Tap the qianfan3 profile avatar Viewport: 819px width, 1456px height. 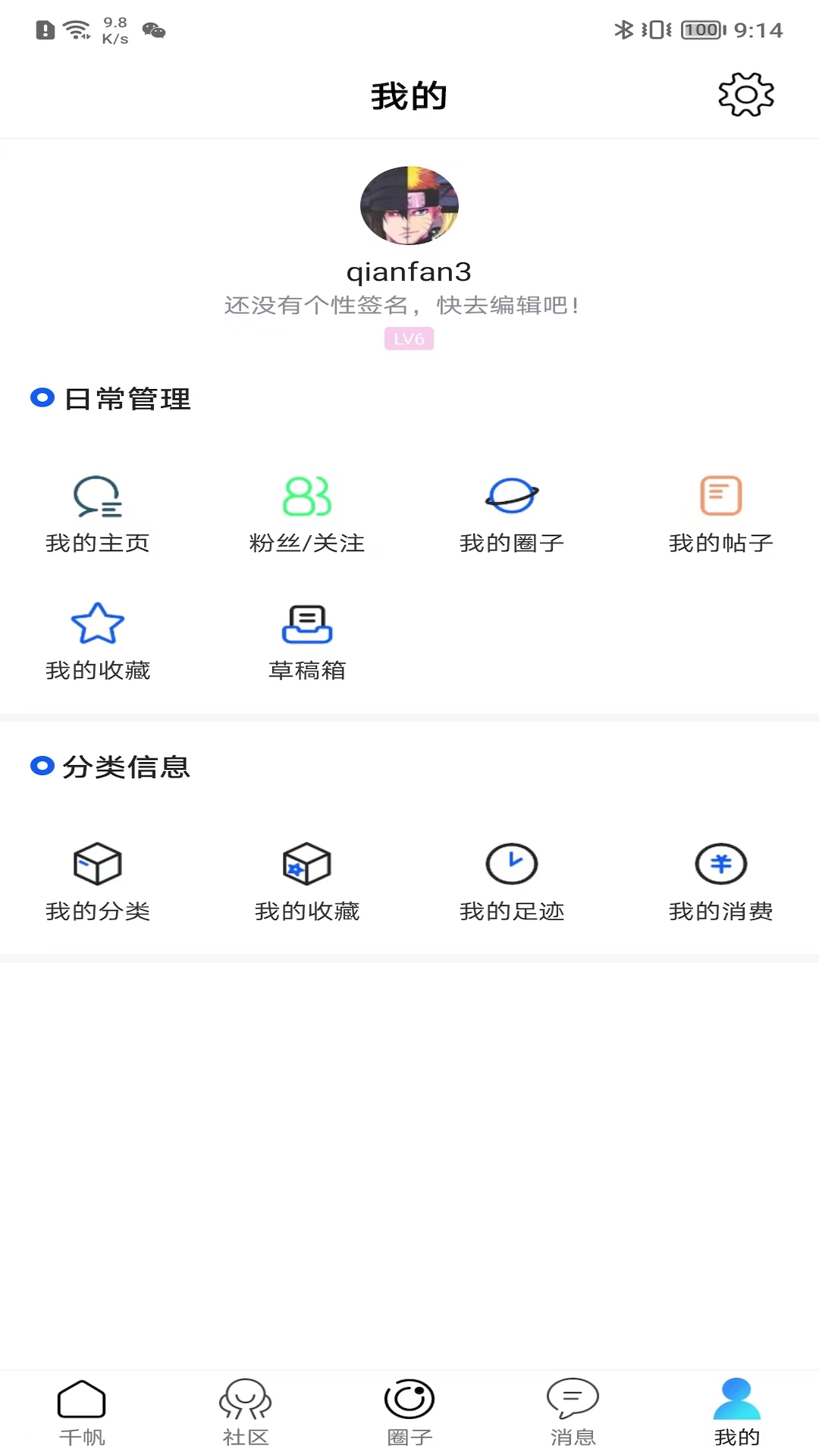[409, 206]
